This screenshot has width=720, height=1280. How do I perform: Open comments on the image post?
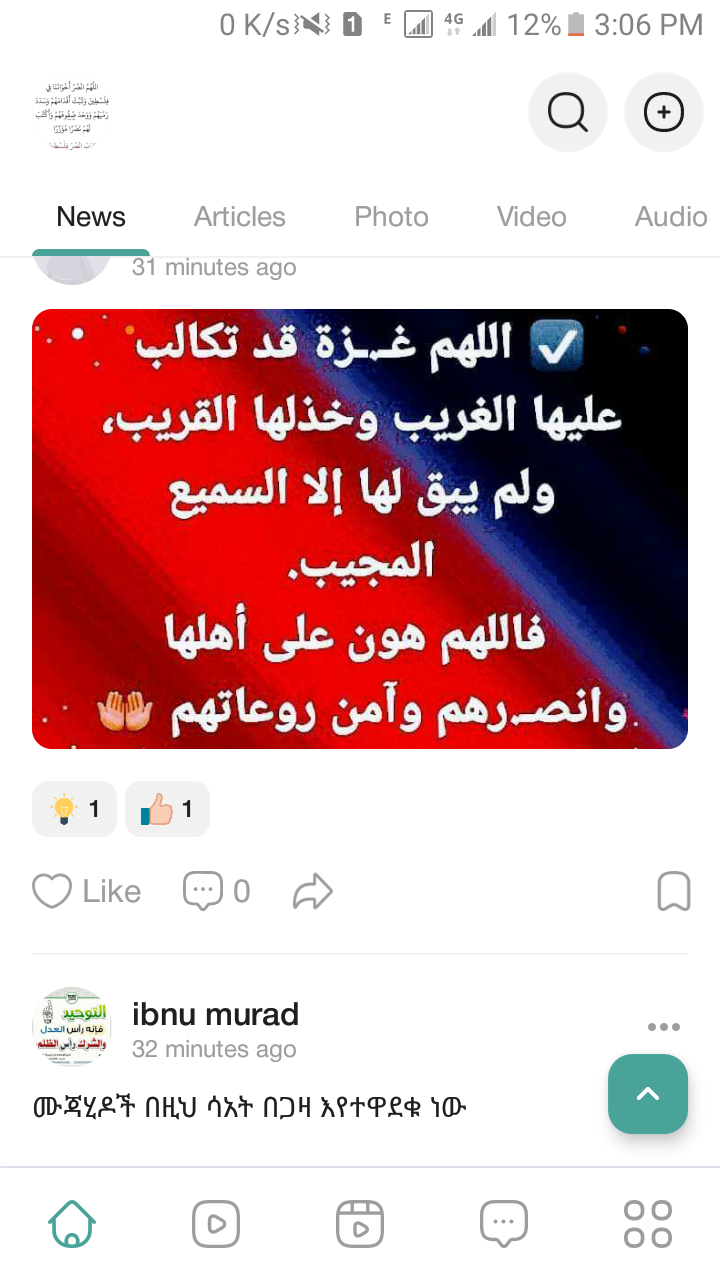coord(216,891)
